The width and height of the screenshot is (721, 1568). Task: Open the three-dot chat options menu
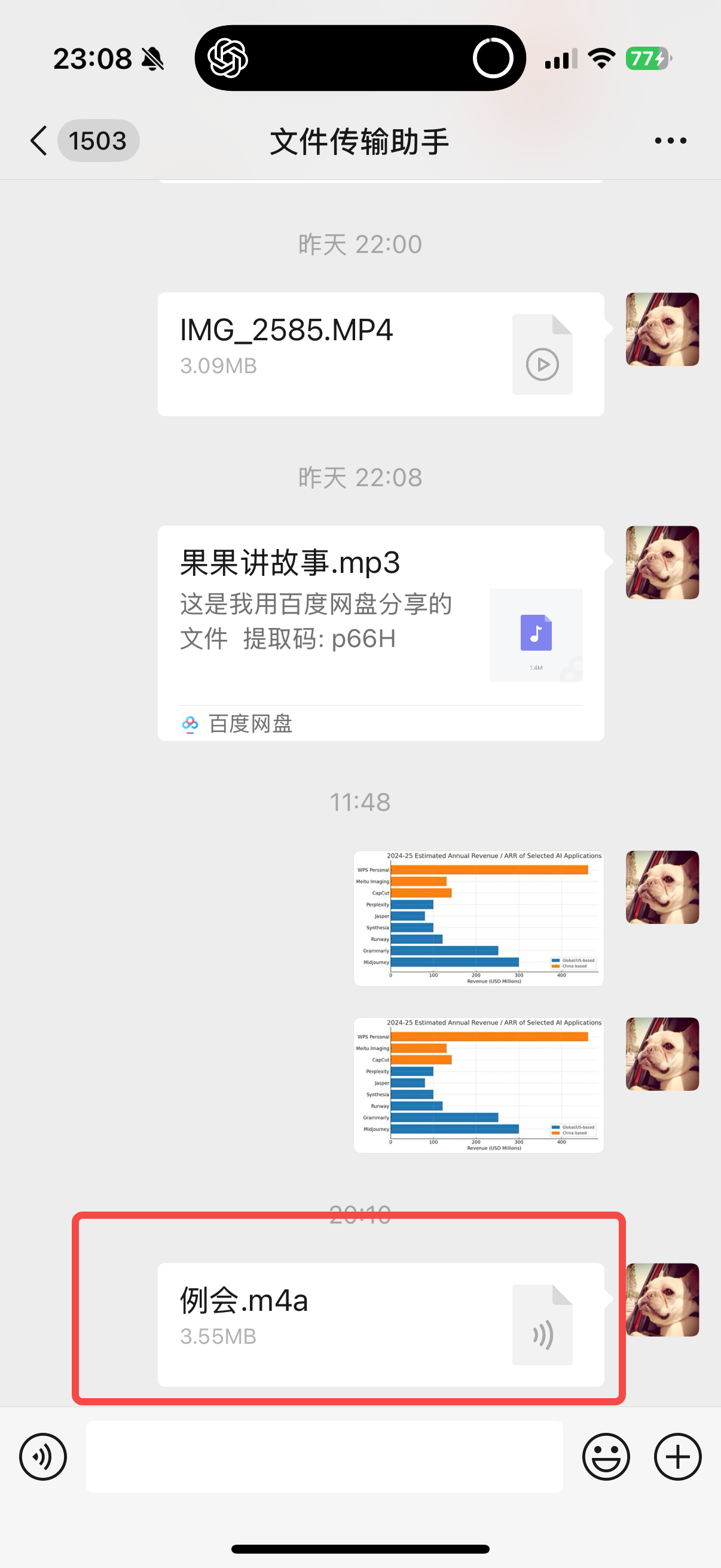(670, 141)
